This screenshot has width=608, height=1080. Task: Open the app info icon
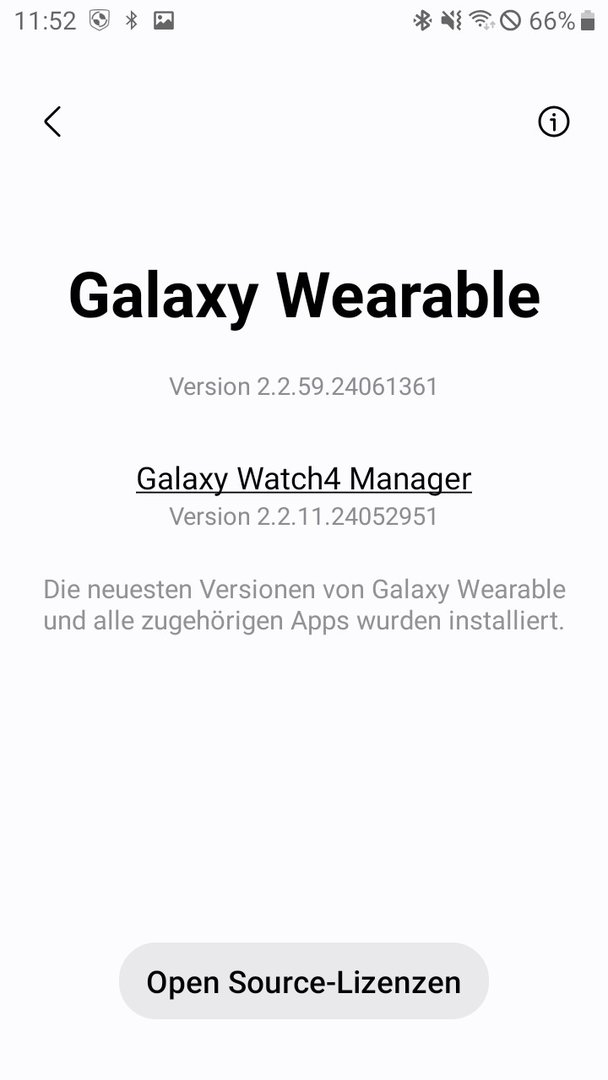pos(553,122)
